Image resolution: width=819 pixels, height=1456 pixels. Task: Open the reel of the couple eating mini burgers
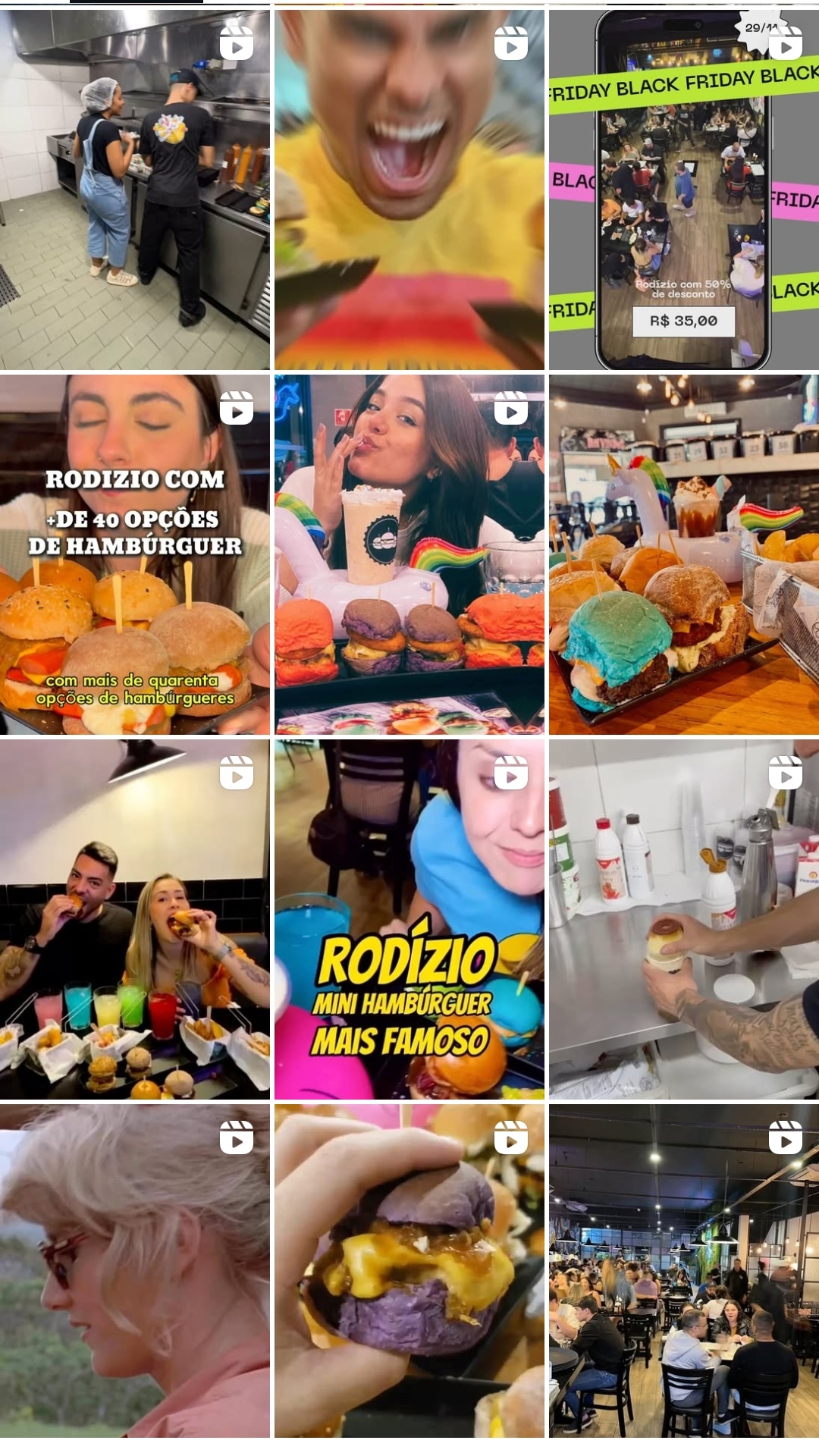[134, 919]
